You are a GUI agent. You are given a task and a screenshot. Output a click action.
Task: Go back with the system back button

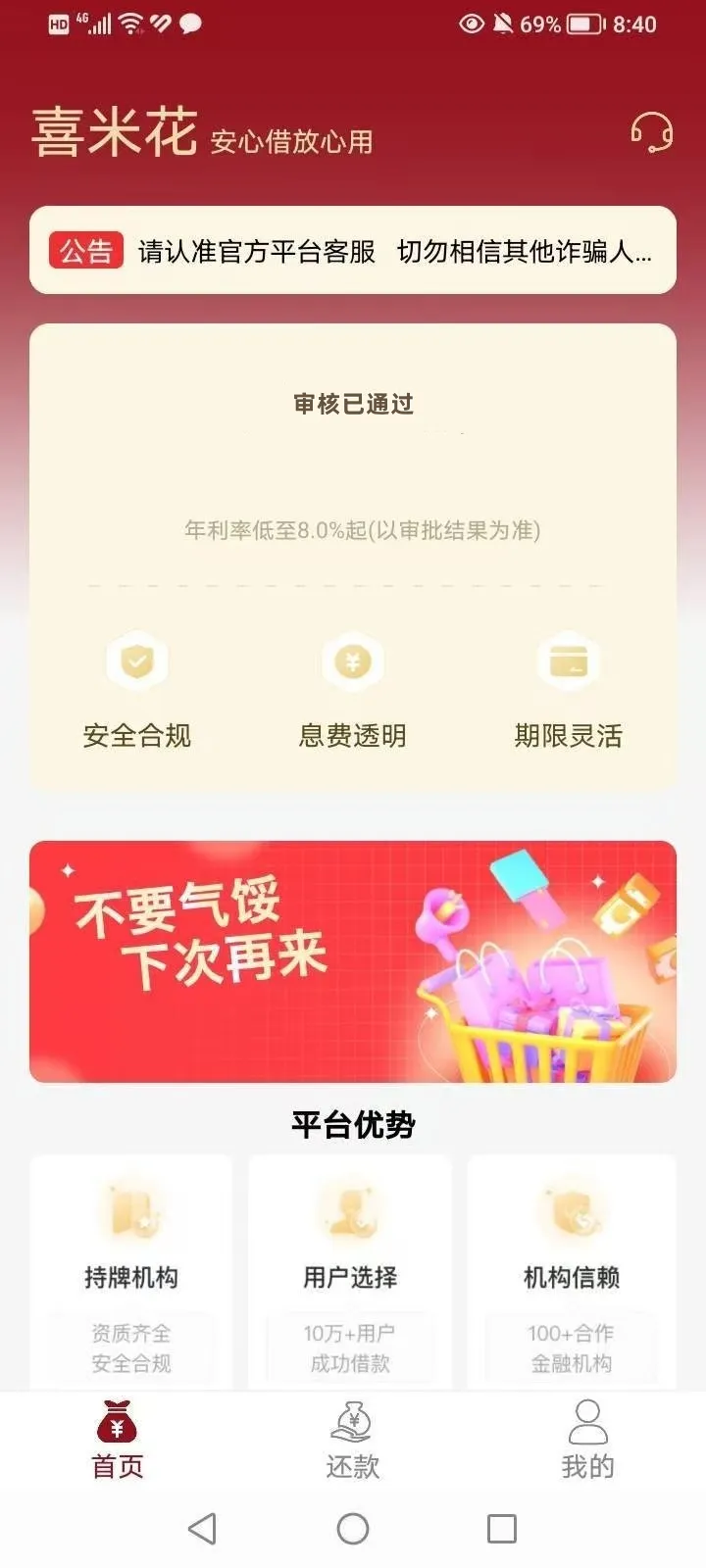click(x=202, y=1529)
